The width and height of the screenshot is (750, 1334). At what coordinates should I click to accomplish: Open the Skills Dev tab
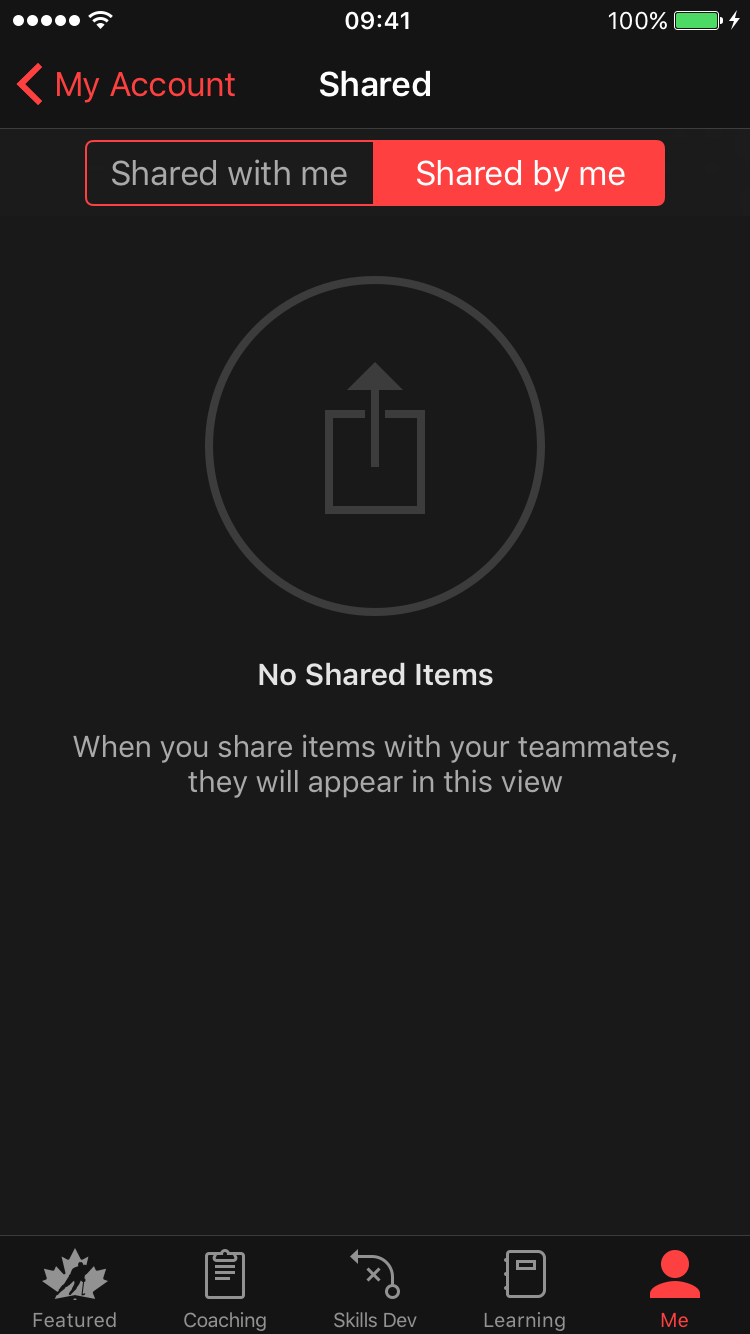[375, 1288]
